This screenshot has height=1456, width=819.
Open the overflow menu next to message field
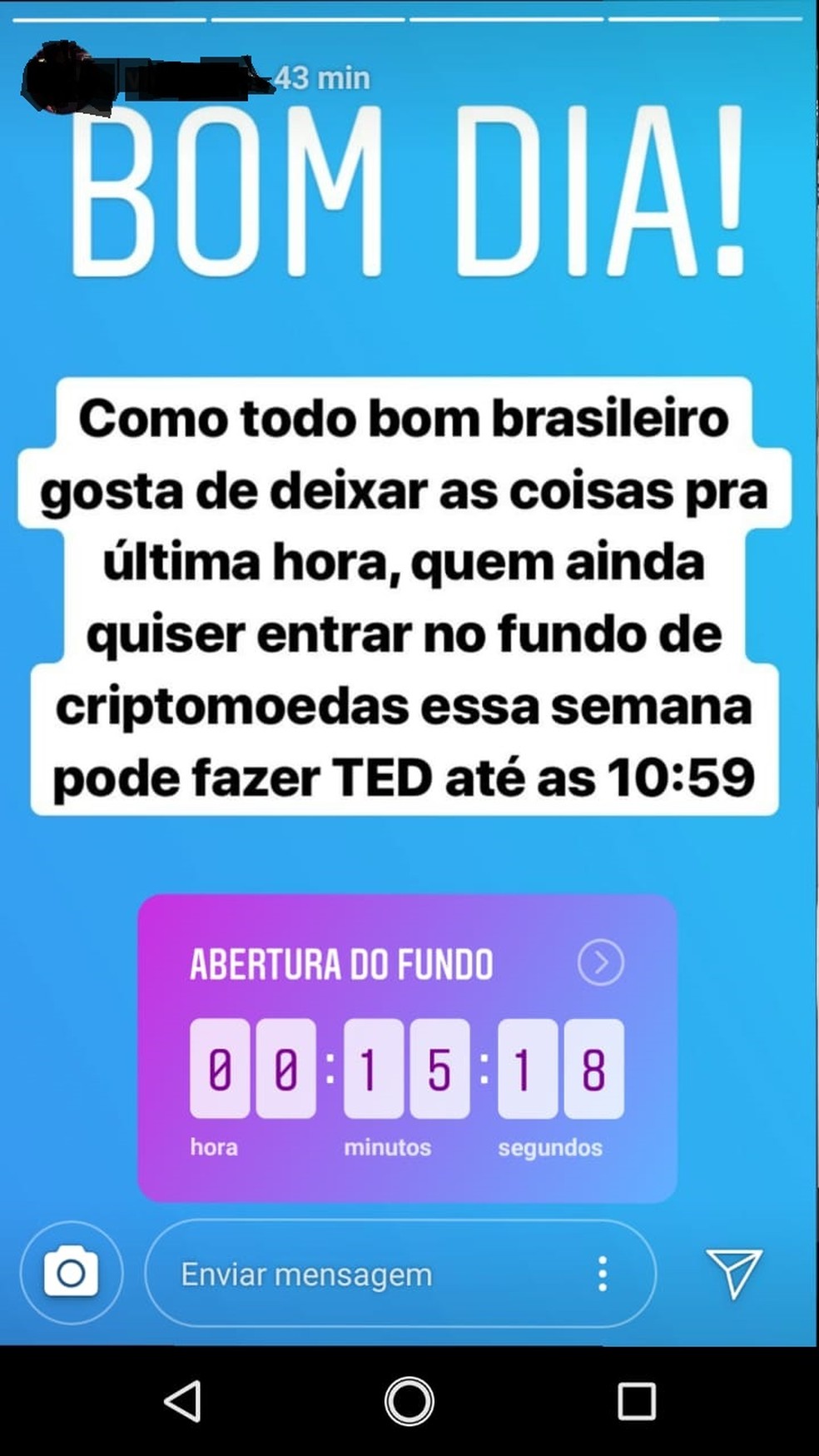(602, 1275)
